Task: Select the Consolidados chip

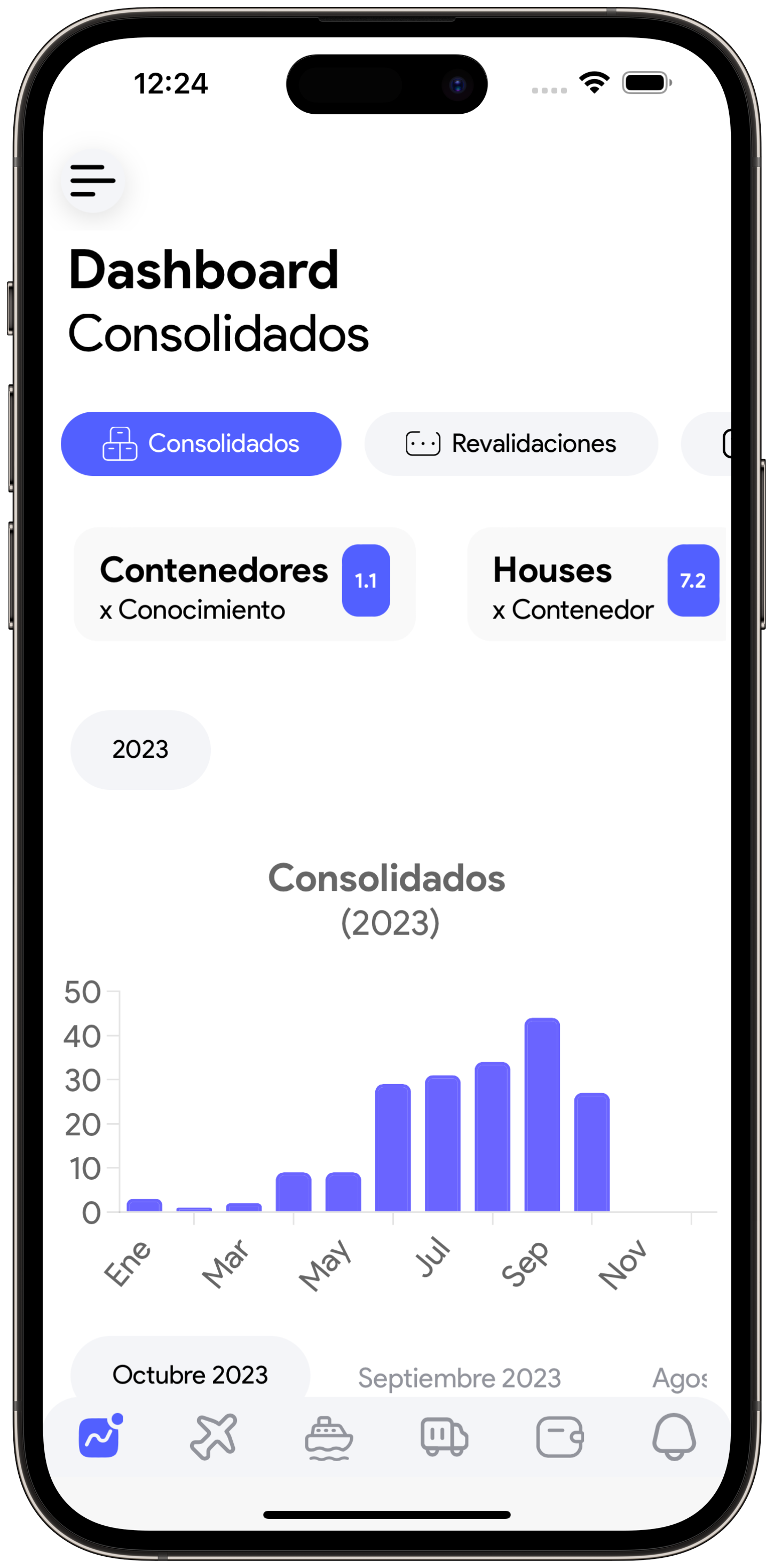Action: click(201, 444)
